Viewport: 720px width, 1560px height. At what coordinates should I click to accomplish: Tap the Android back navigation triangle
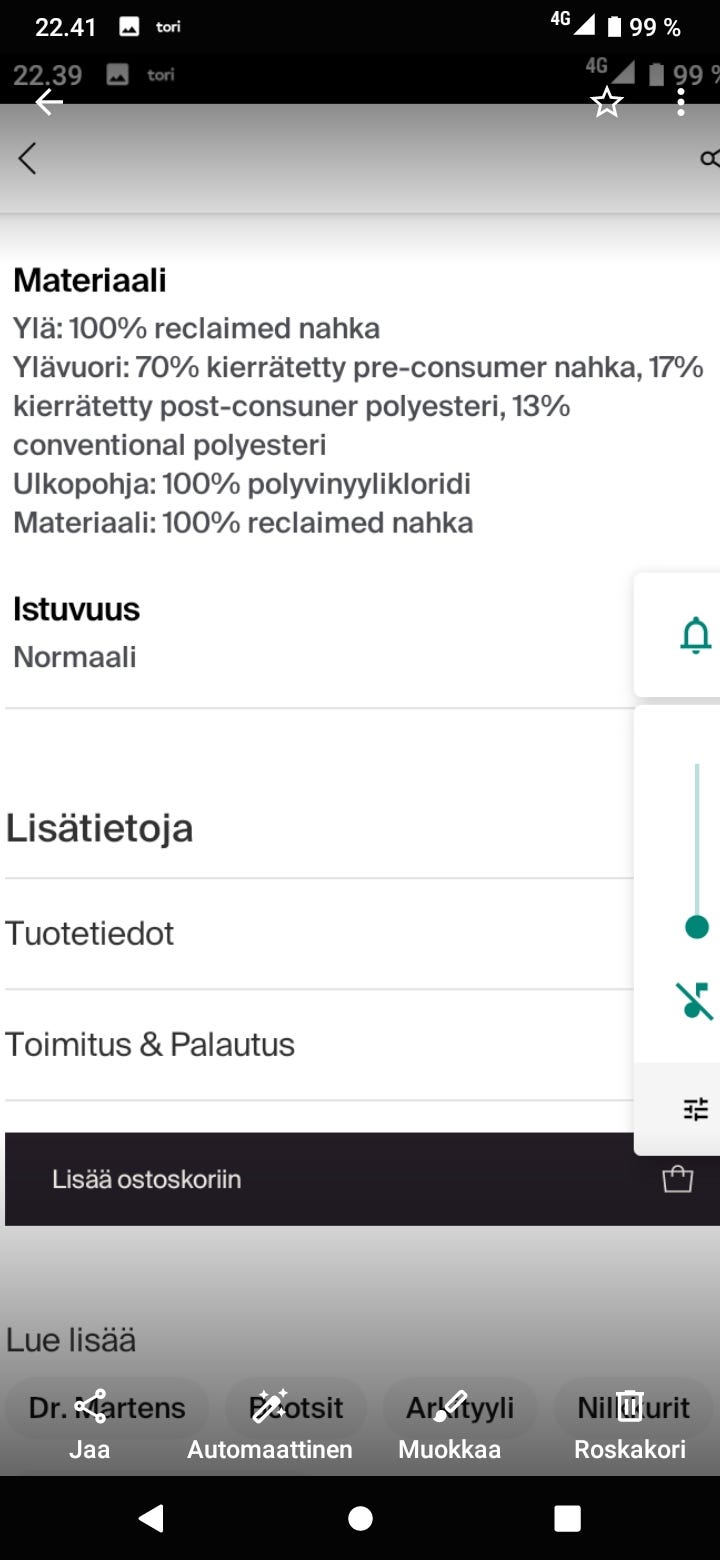(151, 1518)
